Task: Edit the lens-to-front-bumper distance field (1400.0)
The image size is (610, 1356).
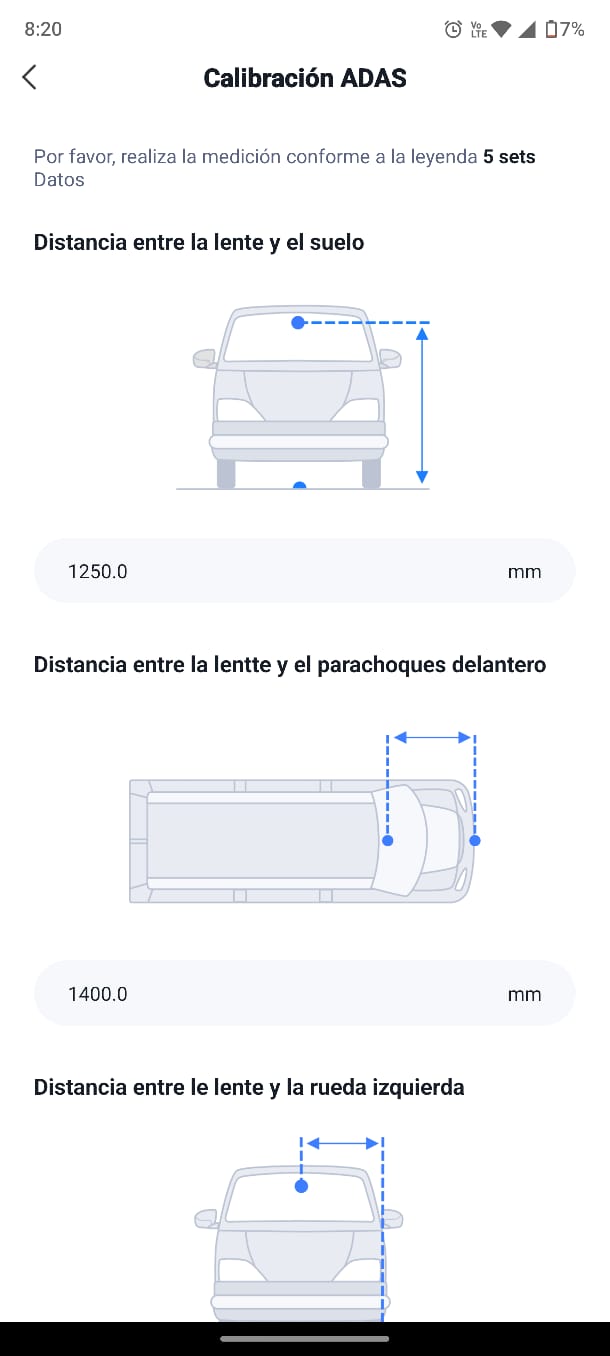Action: [x=280, y=993]
